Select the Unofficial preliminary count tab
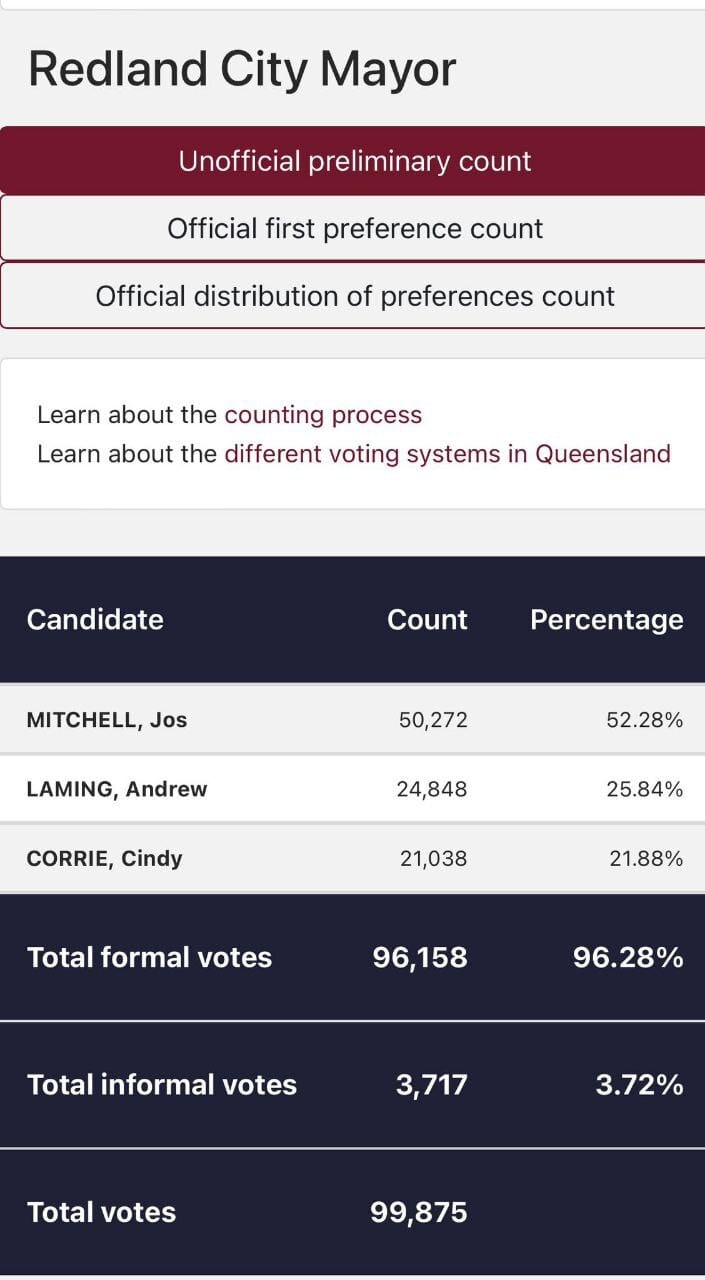The height and width of the screenshot is (1280, 705). (354, 161)
